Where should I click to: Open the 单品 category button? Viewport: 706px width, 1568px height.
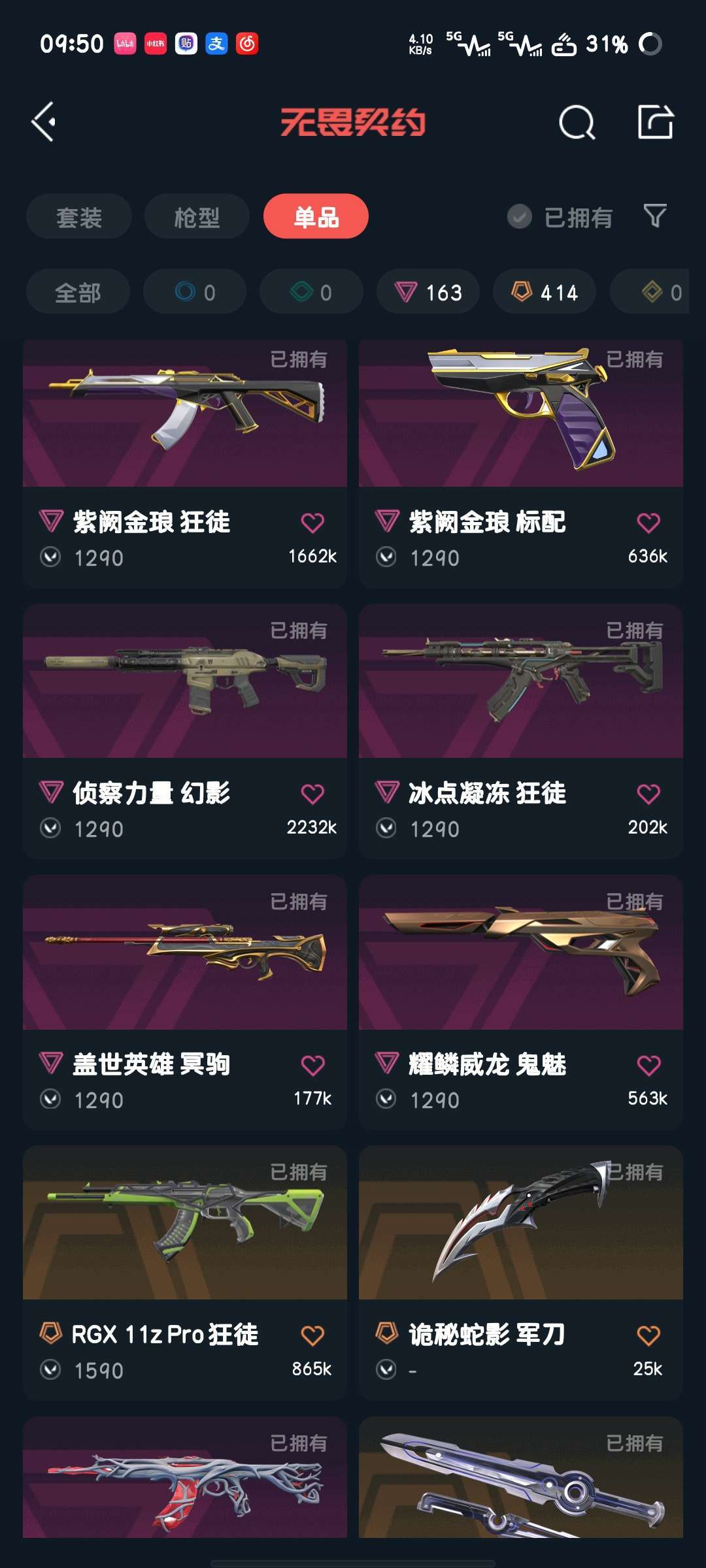pyautogui.click(x=316, y=216)
